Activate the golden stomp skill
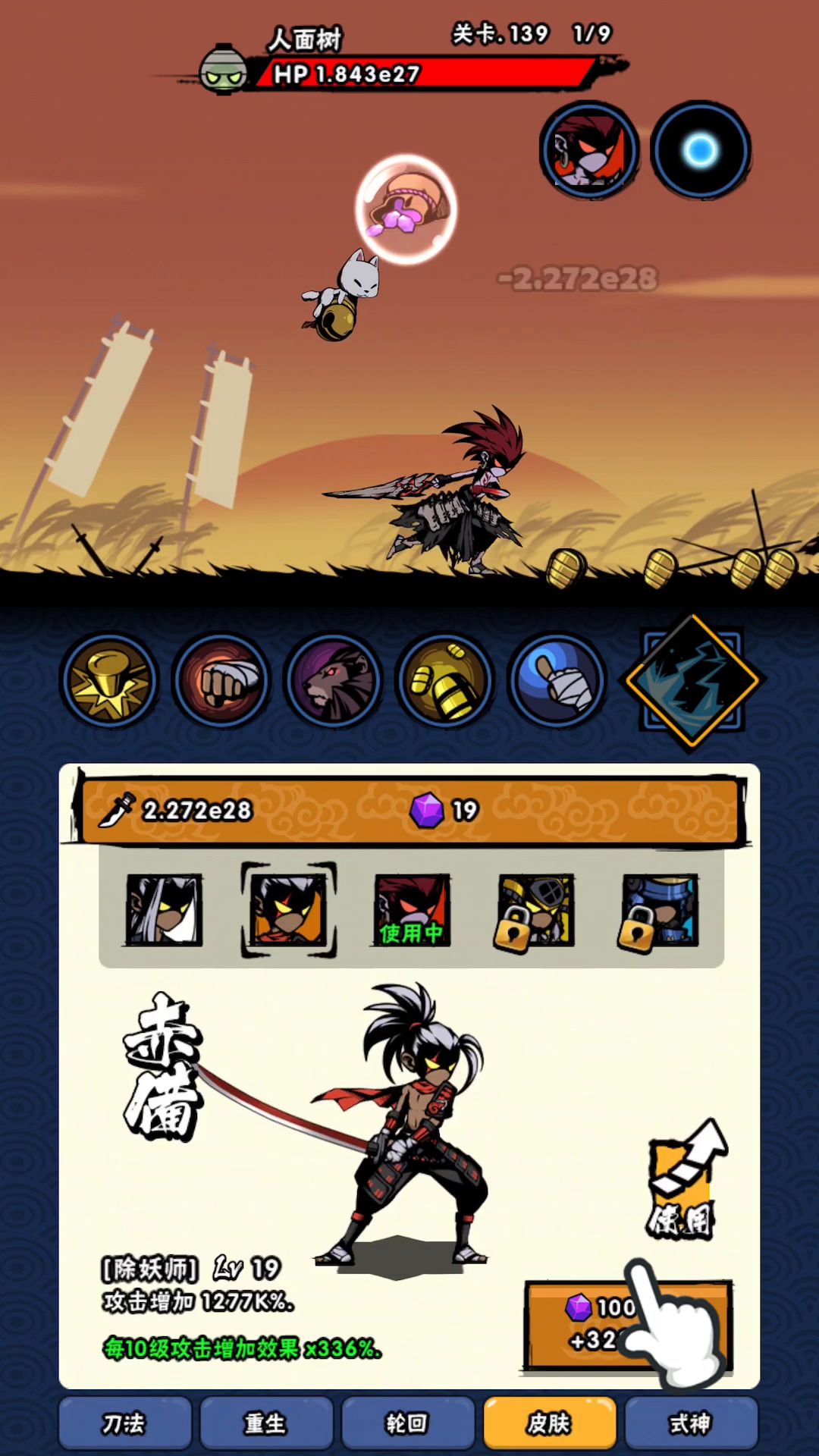 110,681
